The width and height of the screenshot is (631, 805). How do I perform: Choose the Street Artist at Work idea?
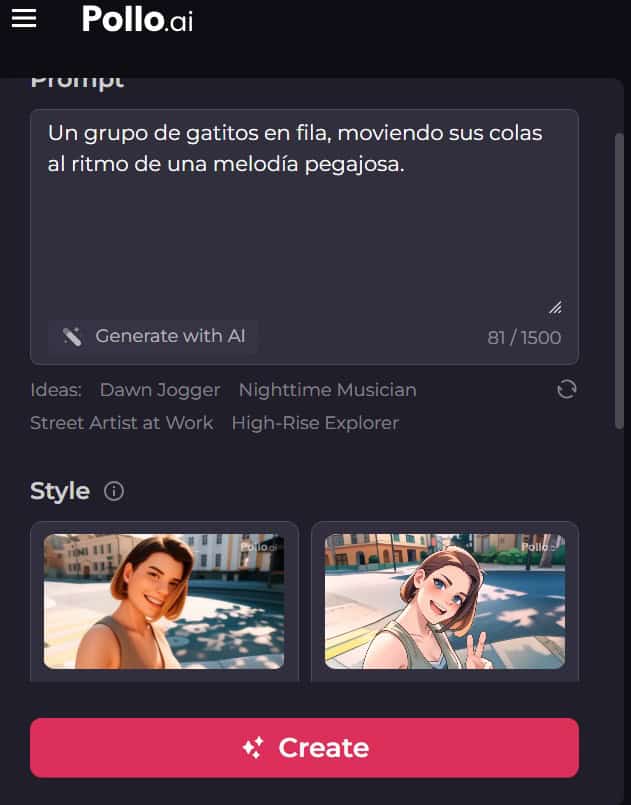[x=121, y=423]
